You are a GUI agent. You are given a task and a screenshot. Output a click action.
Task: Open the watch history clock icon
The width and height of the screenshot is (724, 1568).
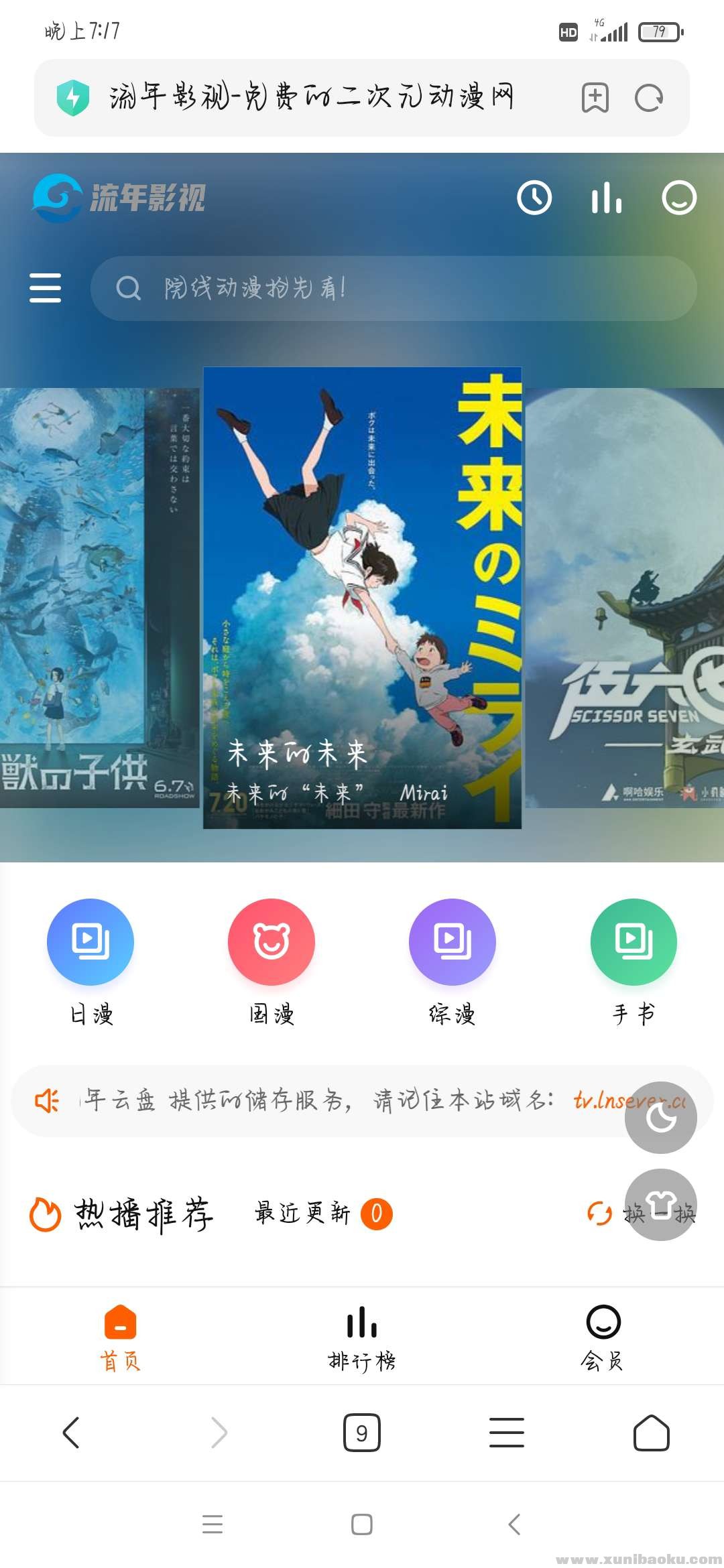[x=534, y=198]
